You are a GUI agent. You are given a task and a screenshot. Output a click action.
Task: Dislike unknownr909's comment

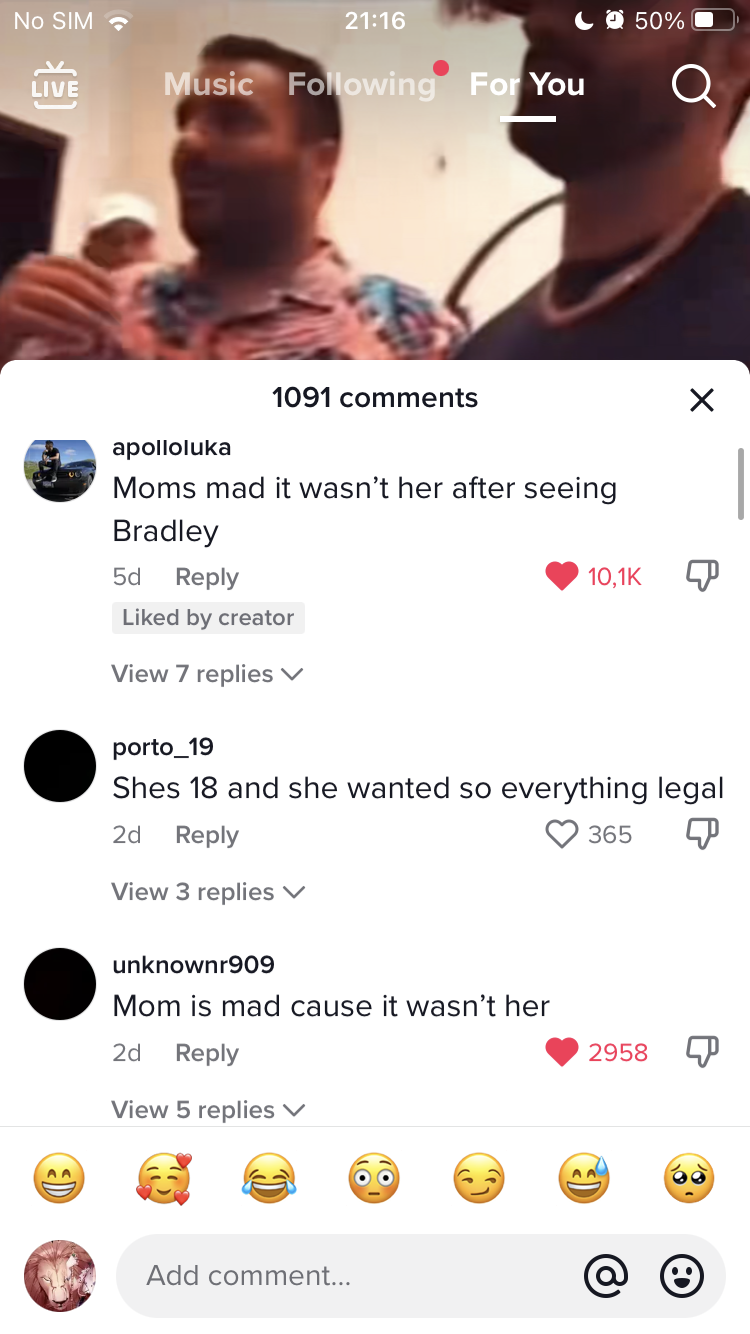click(702, 1051)
